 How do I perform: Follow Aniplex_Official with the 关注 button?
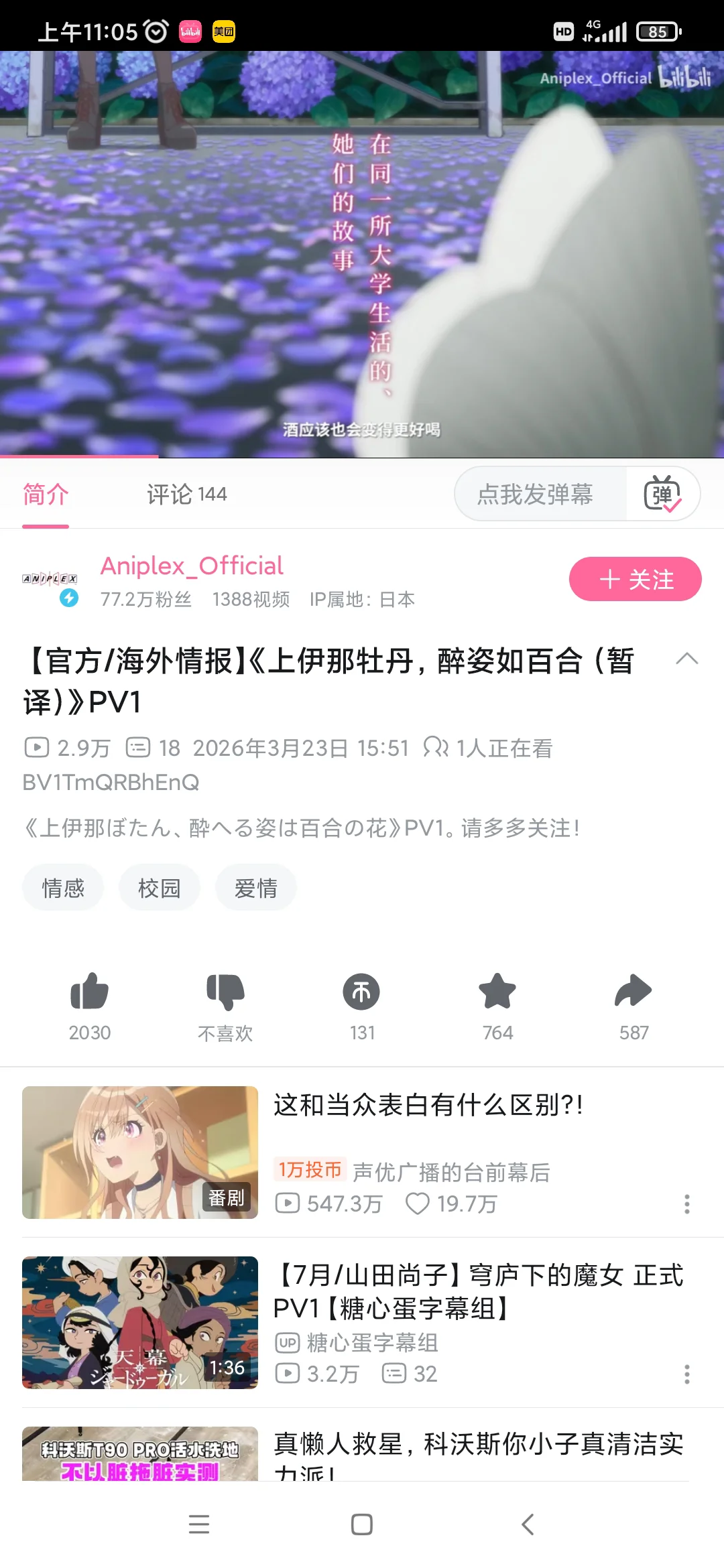[635, 579]
